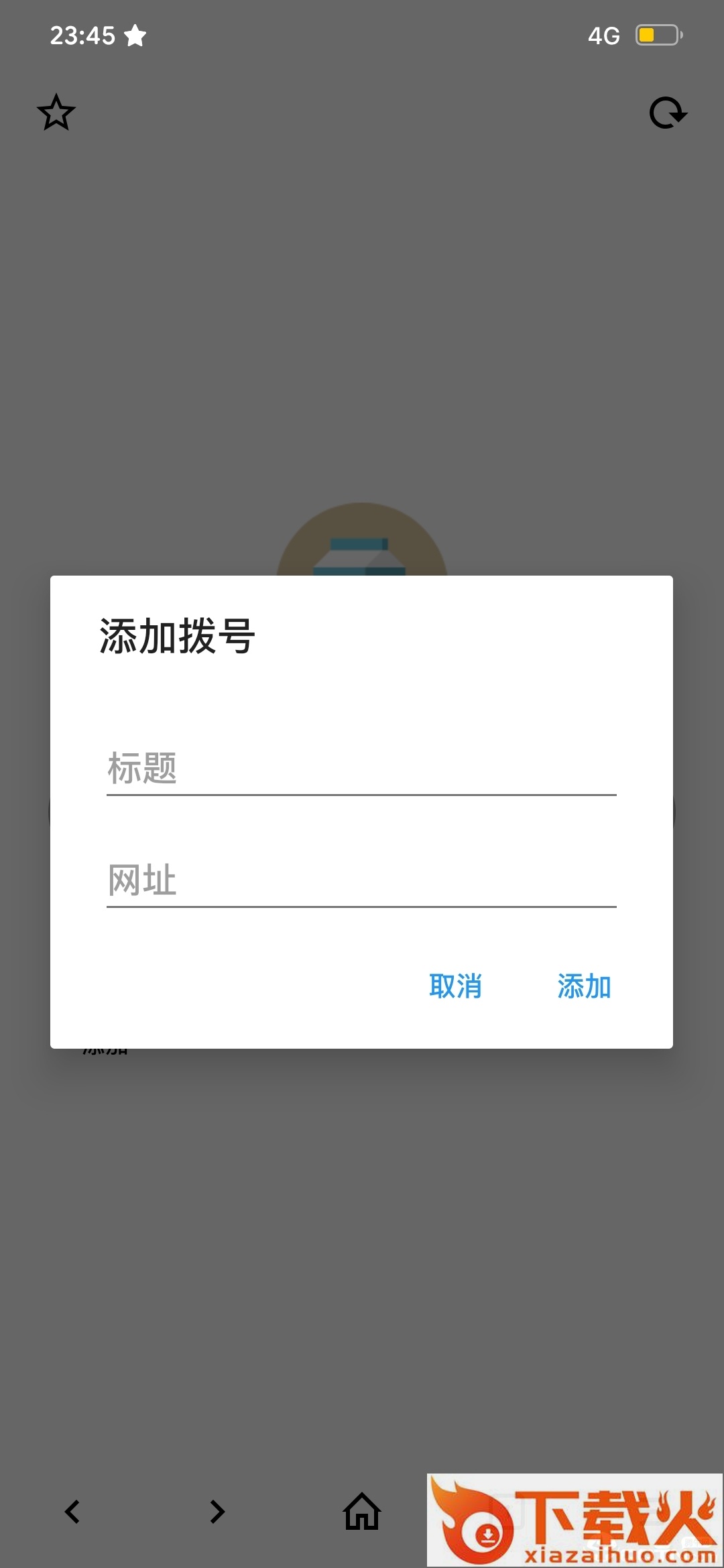Cancel the dialog with 取消
The image size is (724, 1568).
pyautogui.click(x=455, y=986)
